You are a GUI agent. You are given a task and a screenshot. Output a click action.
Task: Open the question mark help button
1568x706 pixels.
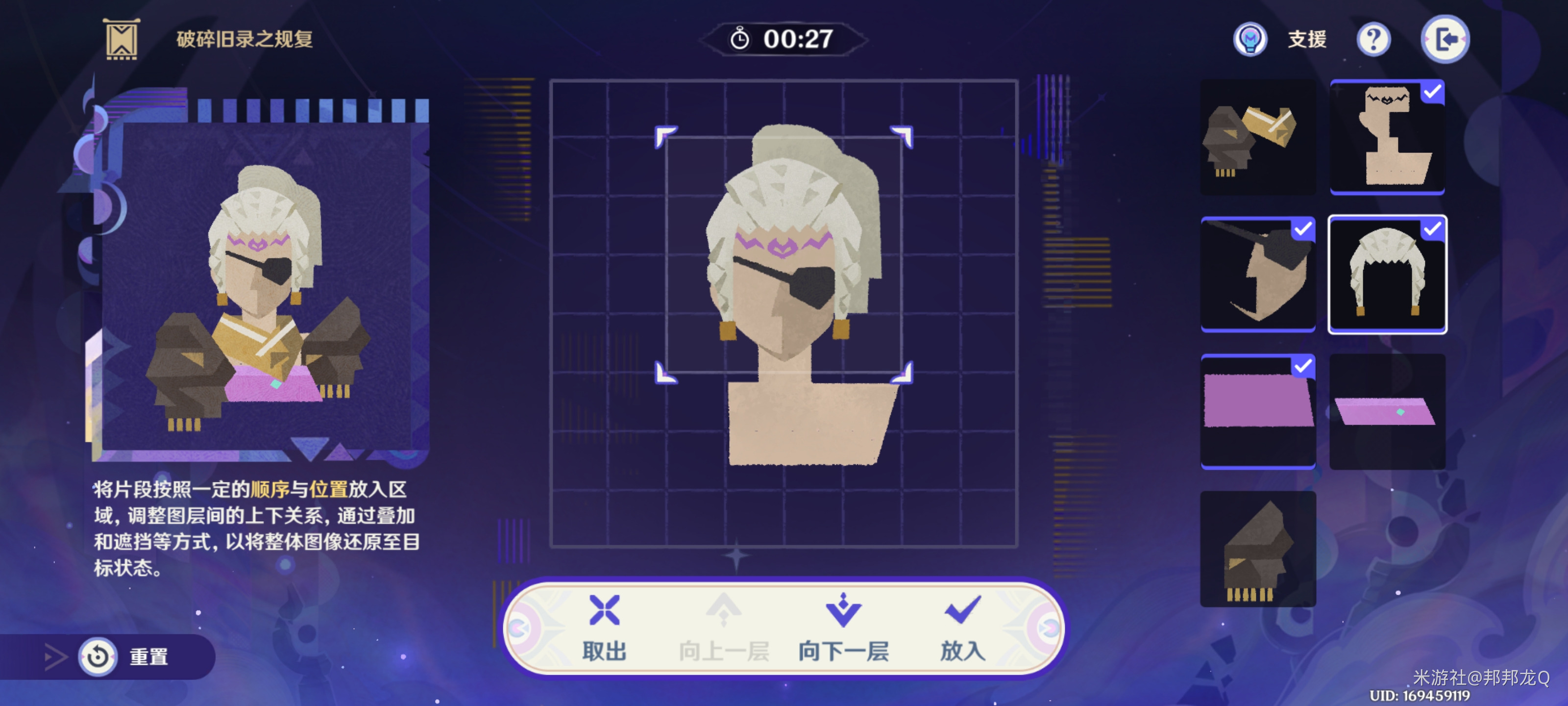[x=1373, y=40]
